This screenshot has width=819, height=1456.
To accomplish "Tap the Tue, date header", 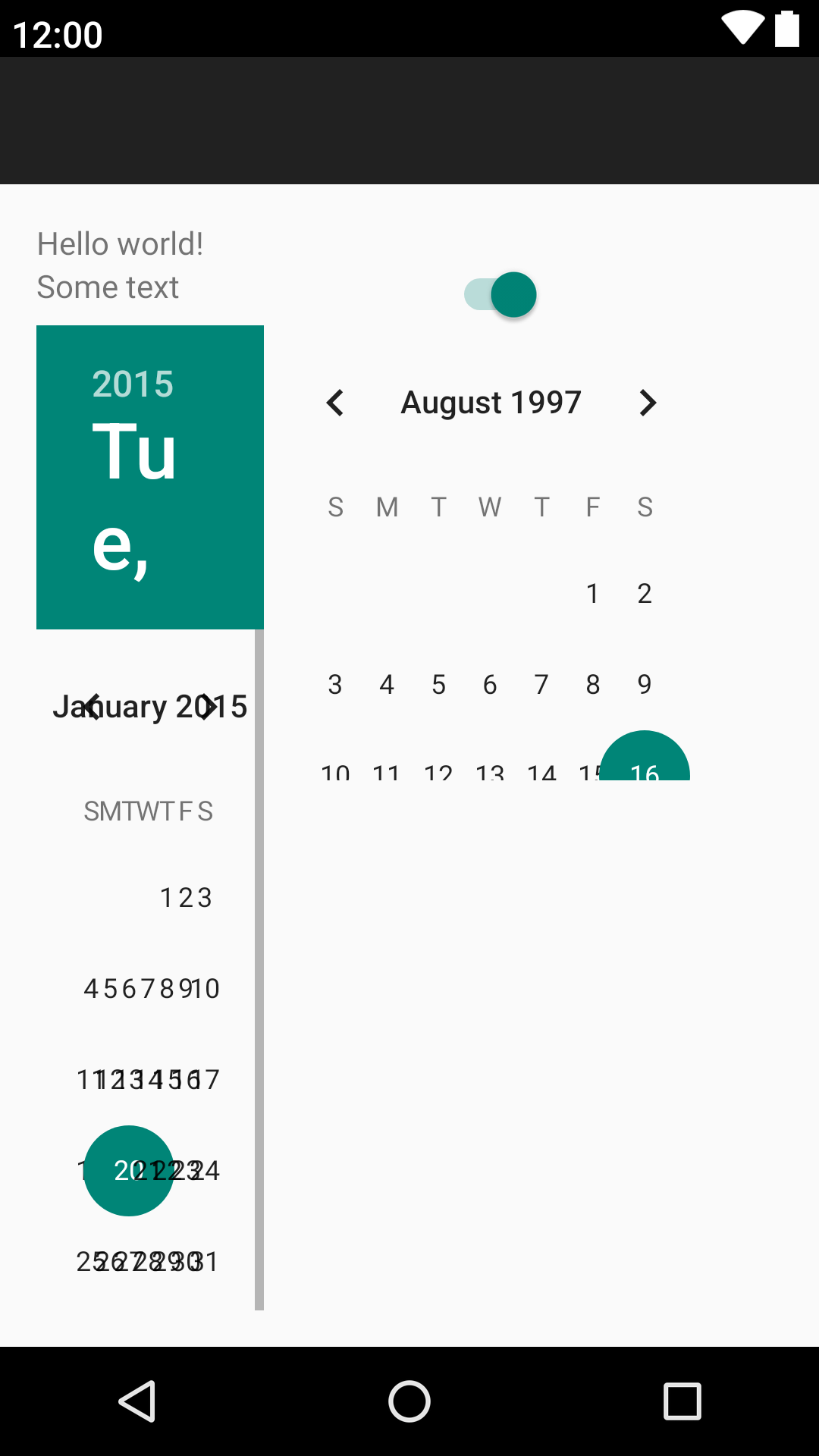I will point(135,497).
